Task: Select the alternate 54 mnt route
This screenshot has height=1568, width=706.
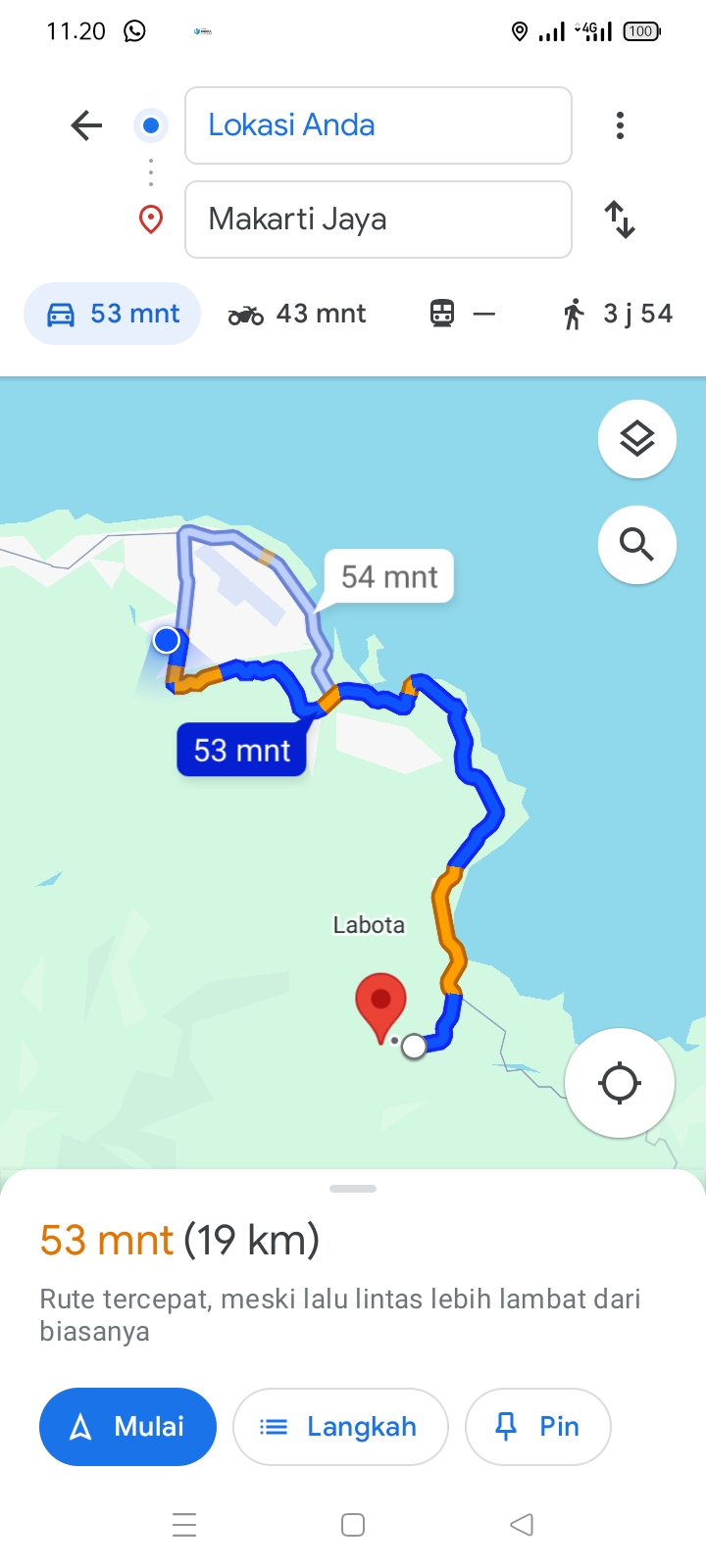Action: [389, 576]
